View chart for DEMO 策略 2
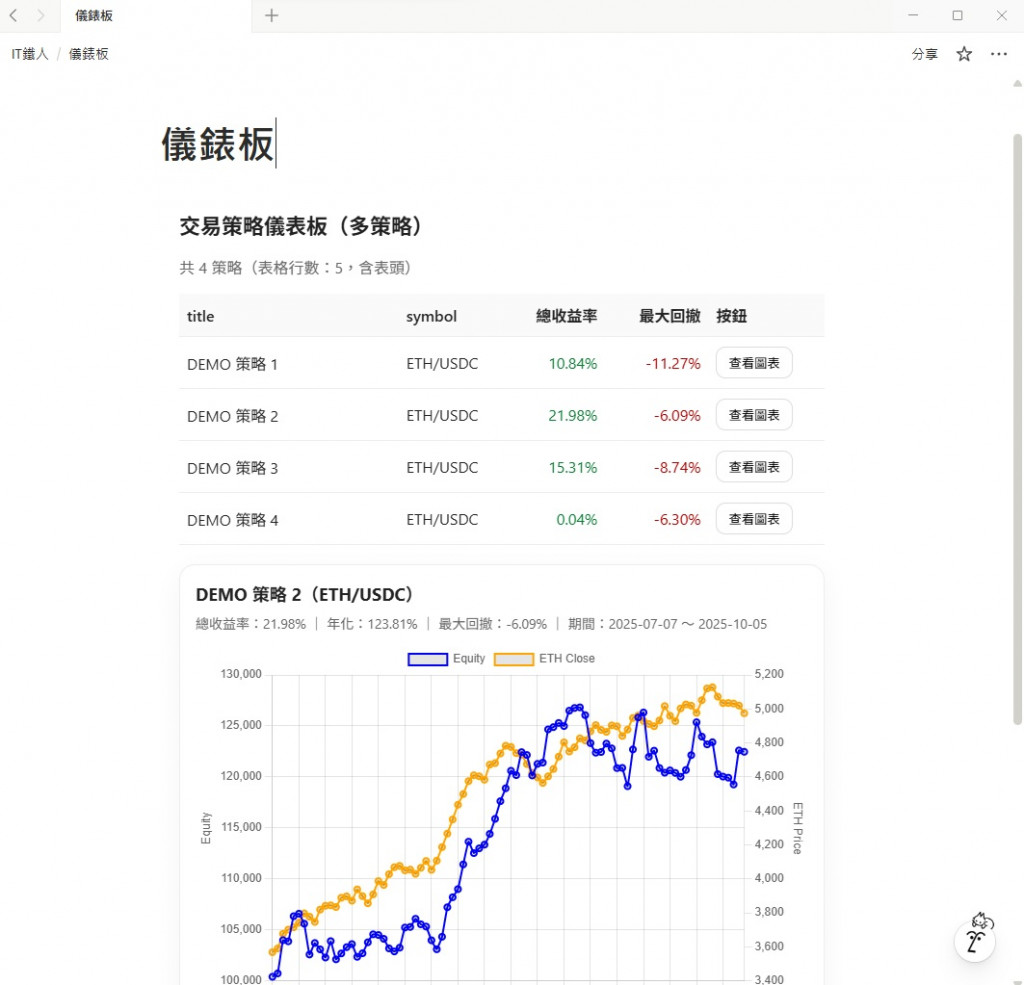 [754, 415]
